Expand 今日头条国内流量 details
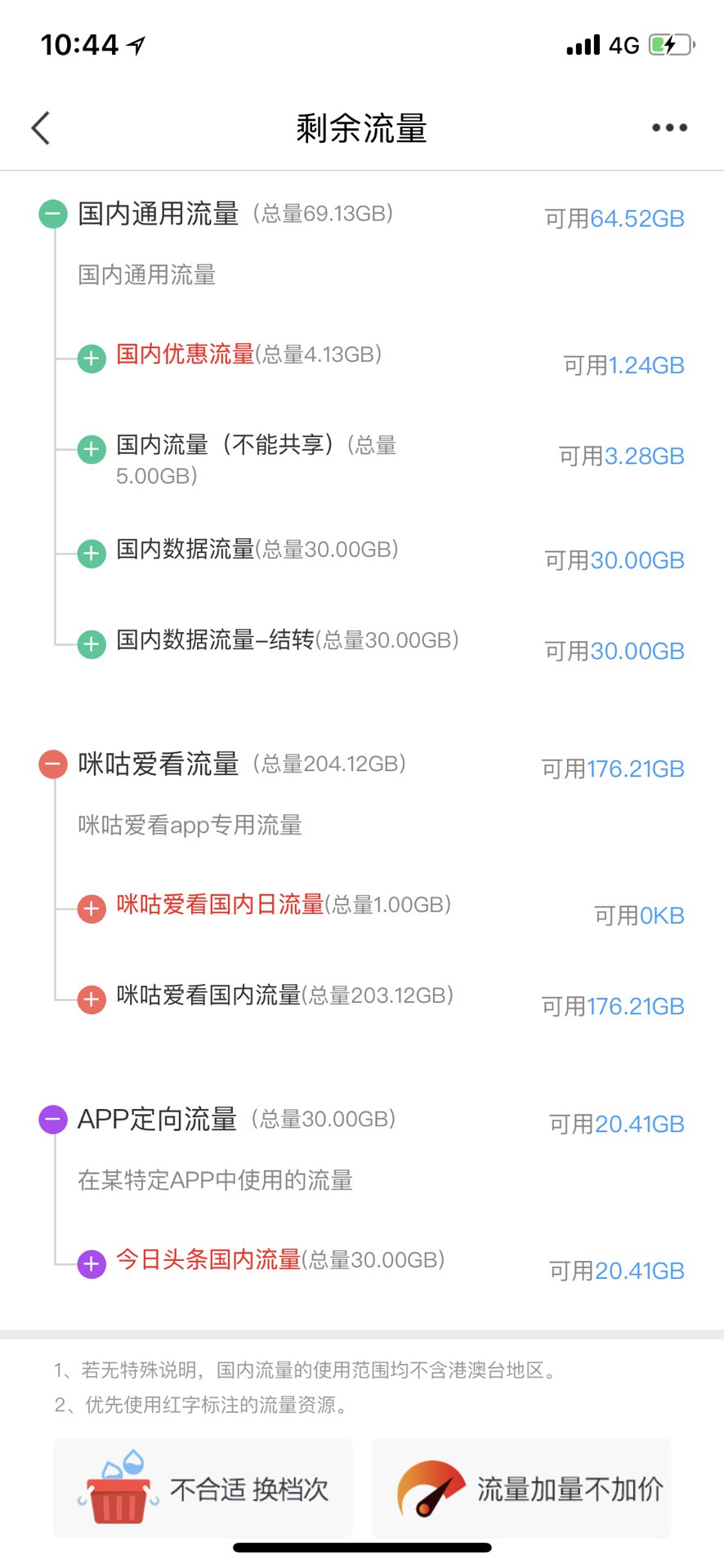 (92, 1263)
